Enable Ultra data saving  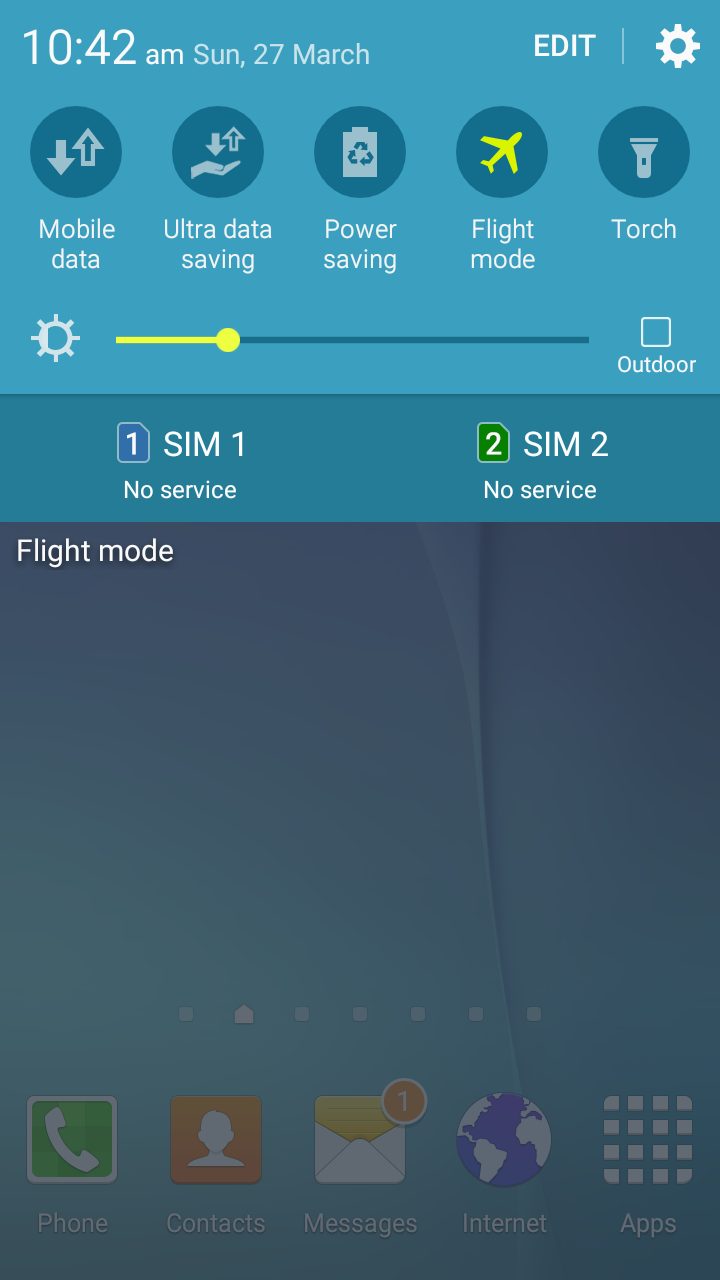tap(218, 152)
